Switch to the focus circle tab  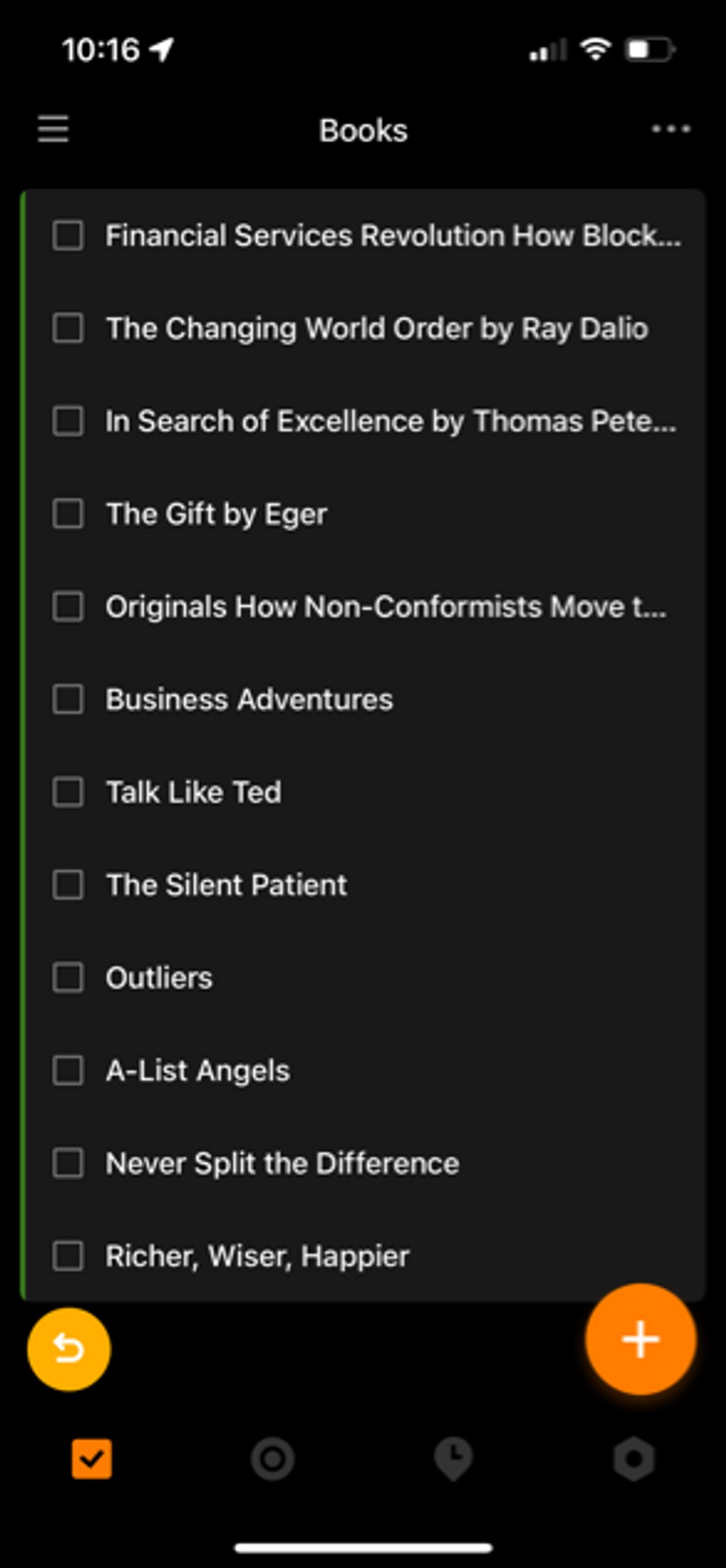tap(273, 1459)
